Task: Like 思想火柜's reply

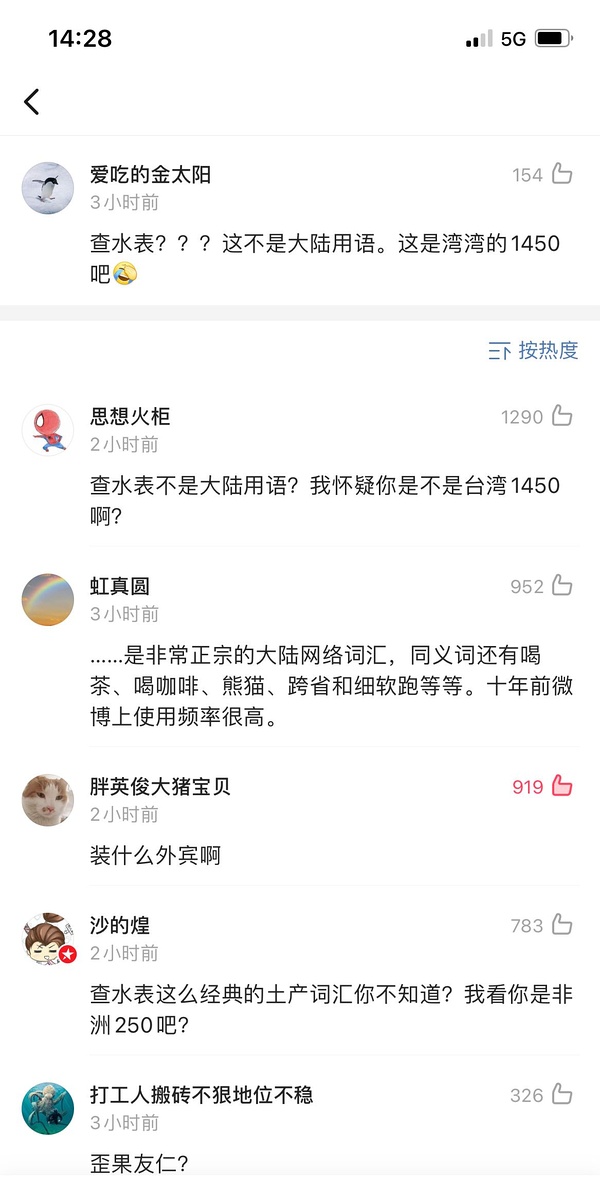Action: pos(562,416)
